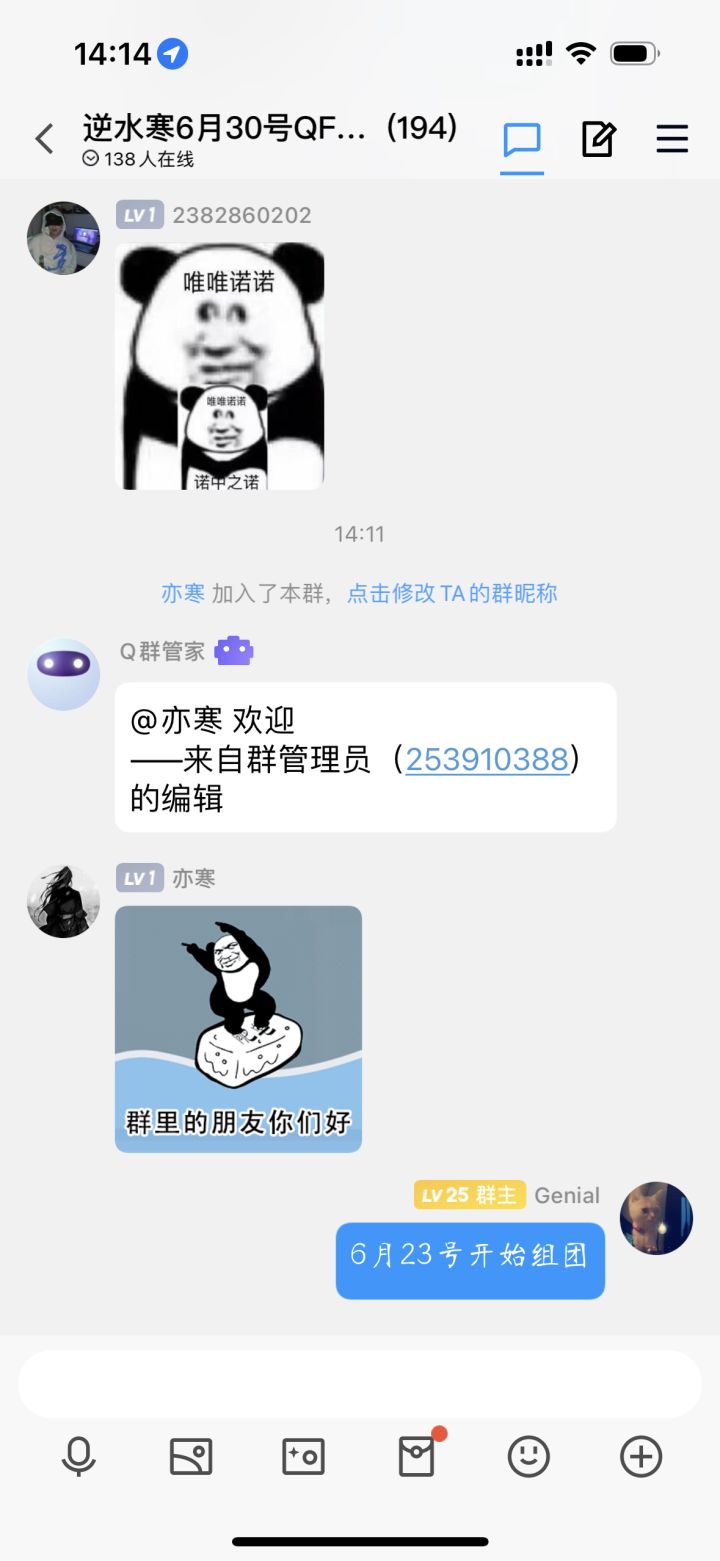This screenshot has width=720, height=1561.
Task: Open the voice input microphone icon
Action: [79, 1457]
